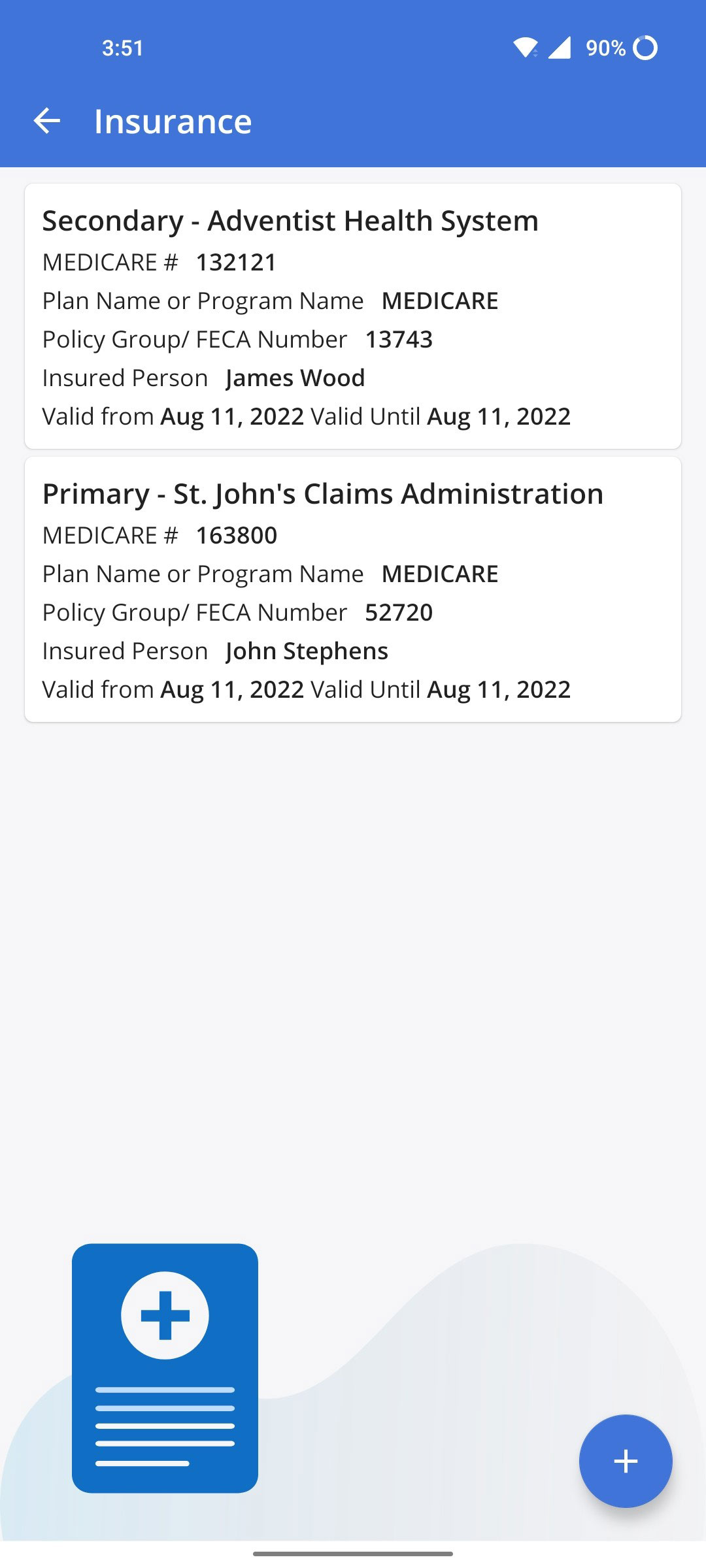Tap insured person John Stephens

click(306, 651)
